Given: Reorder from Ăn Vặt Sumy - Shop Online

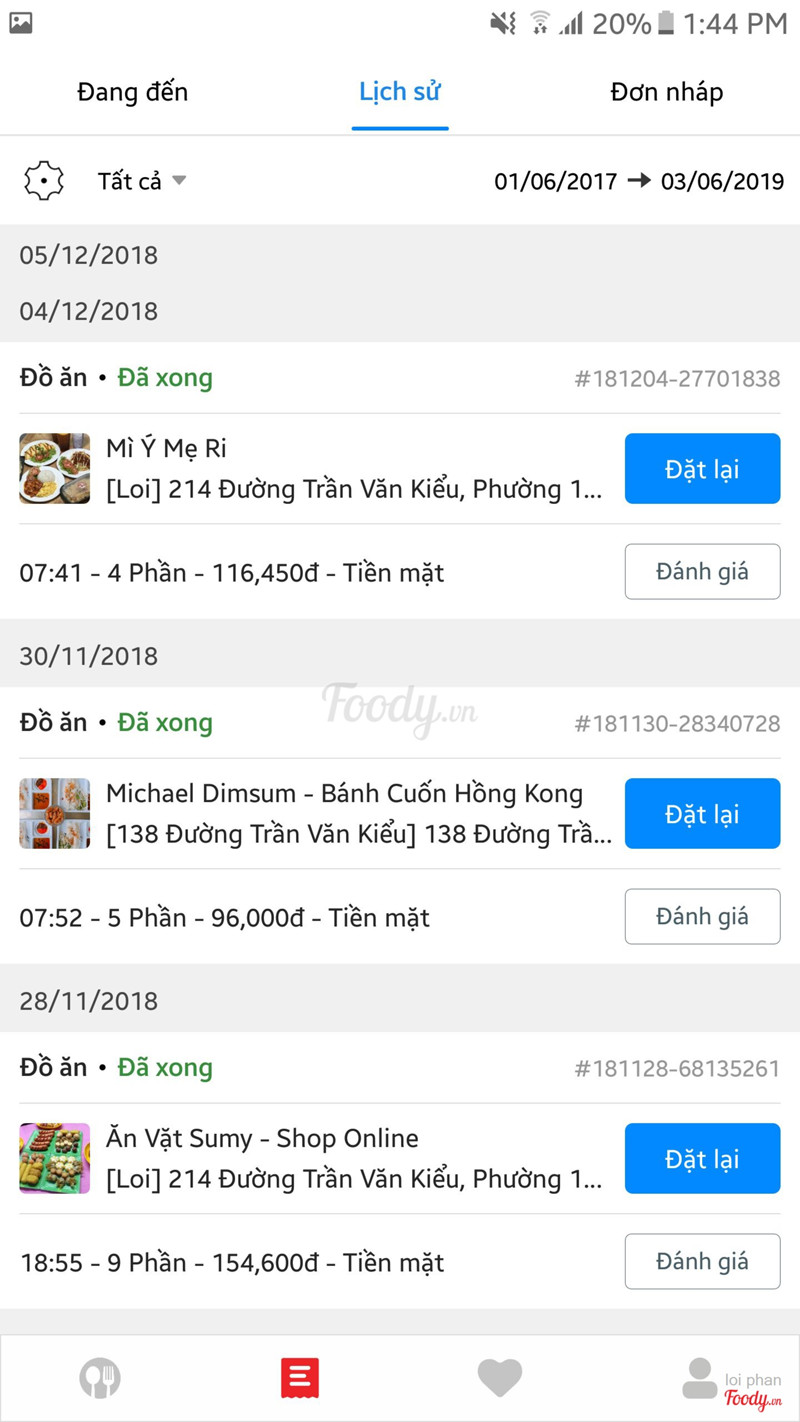Looking at the screenshot, I should pos(702,1158).
